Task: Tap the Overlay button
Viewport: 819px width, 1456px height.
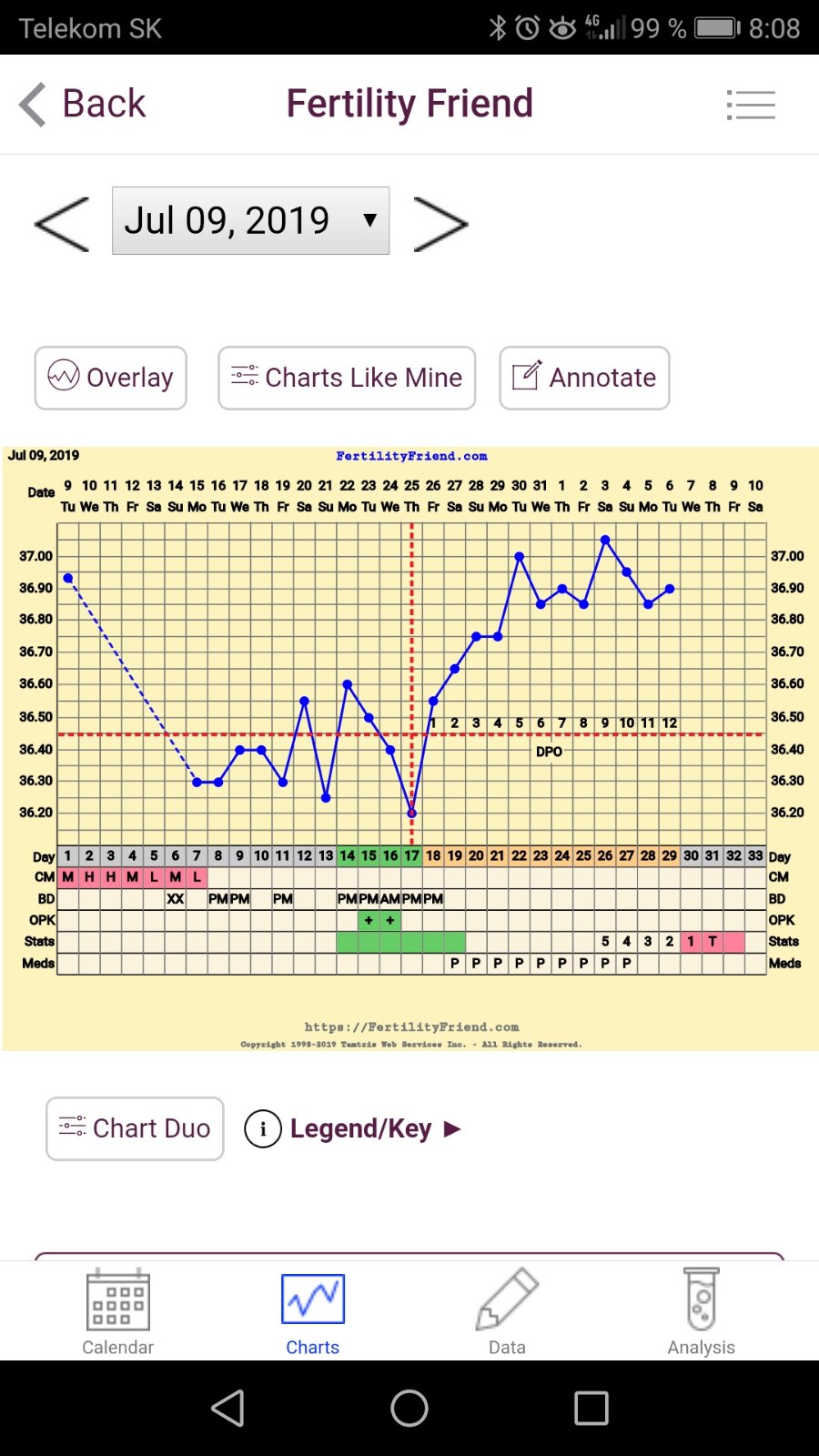Action: (111, 378)
